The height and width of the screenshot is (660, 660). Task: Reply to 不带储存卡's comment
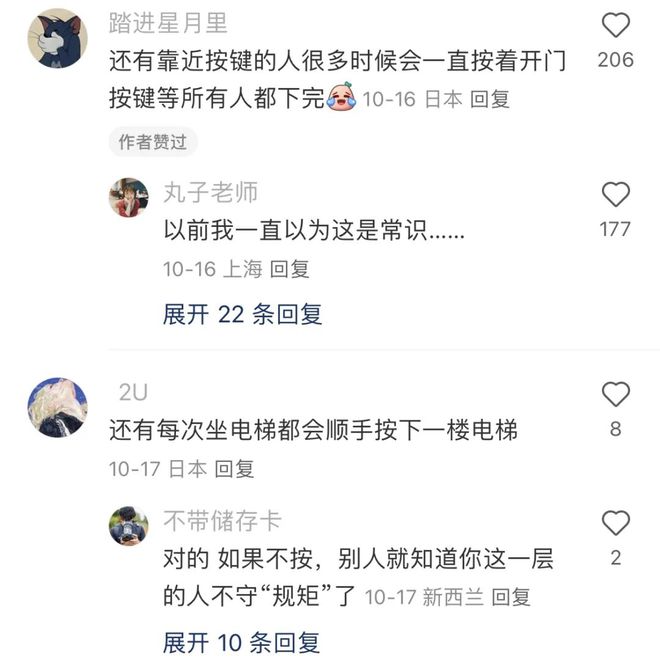tap(511, 598)
